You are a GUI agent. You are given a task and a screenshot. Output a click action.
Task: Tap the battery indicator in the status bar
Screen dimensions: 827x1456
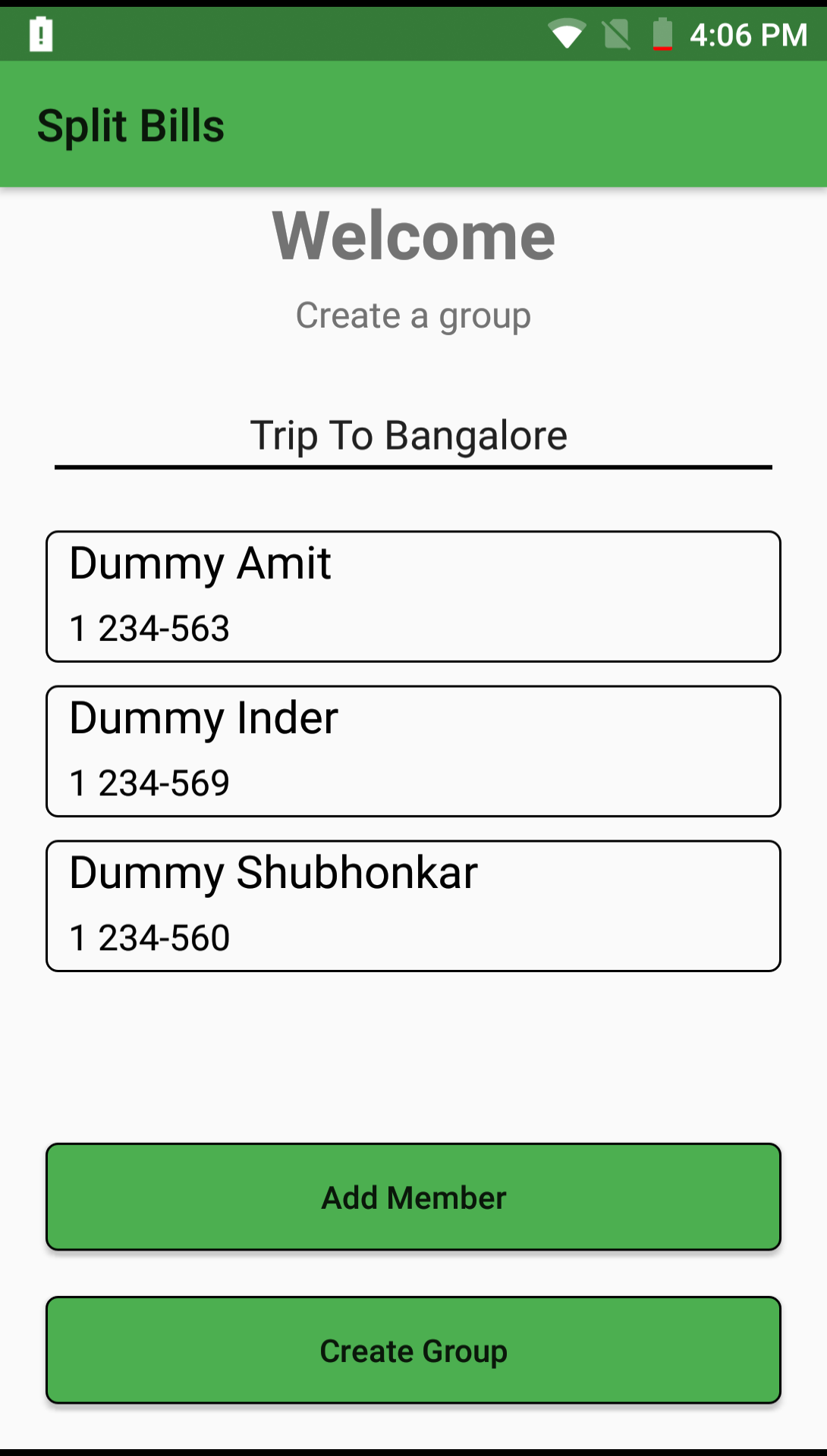[663, 33]
